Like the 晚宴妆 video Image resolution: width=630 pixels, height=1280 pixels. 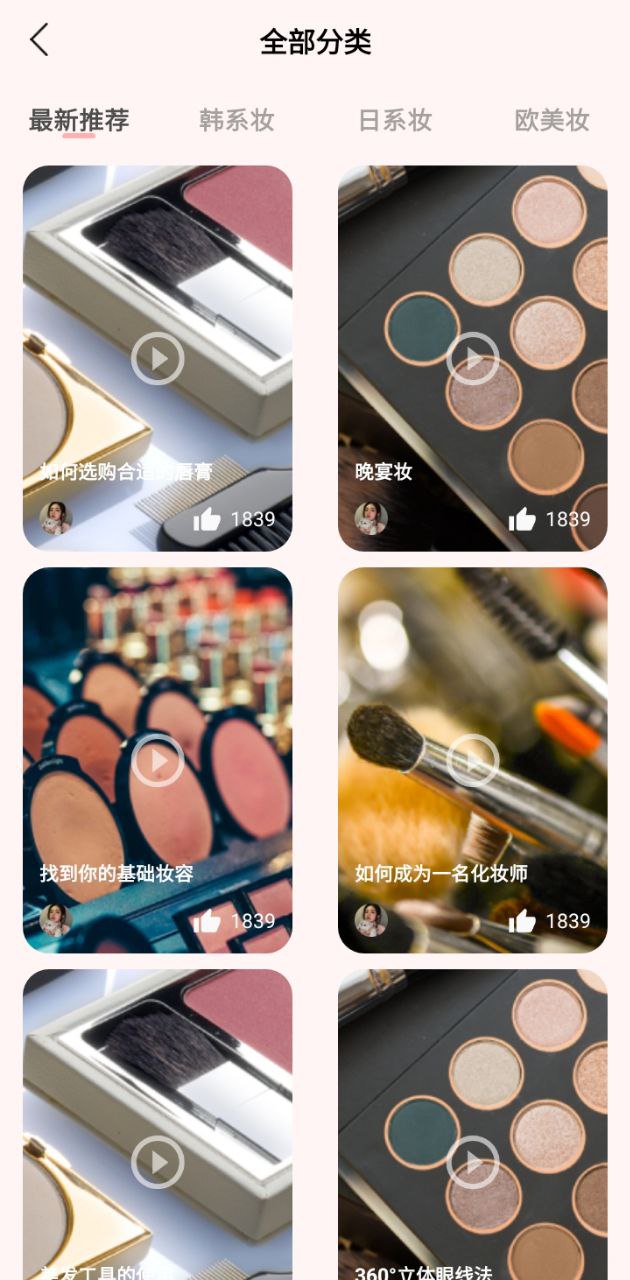tap(522, 519)
